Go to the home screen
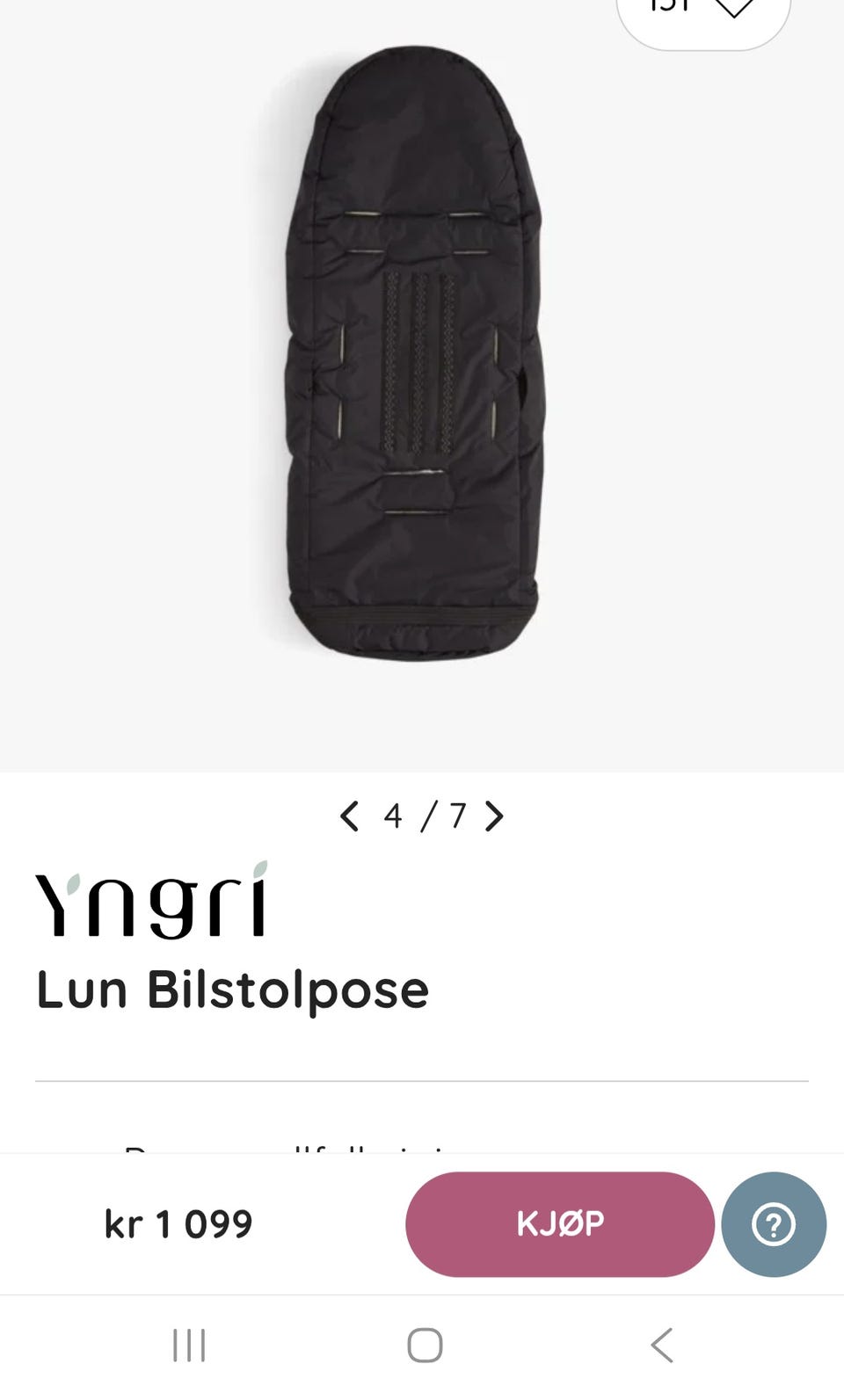This screenshot has height=1400, width=844. pyautogui.click(x=425, y=1345)
